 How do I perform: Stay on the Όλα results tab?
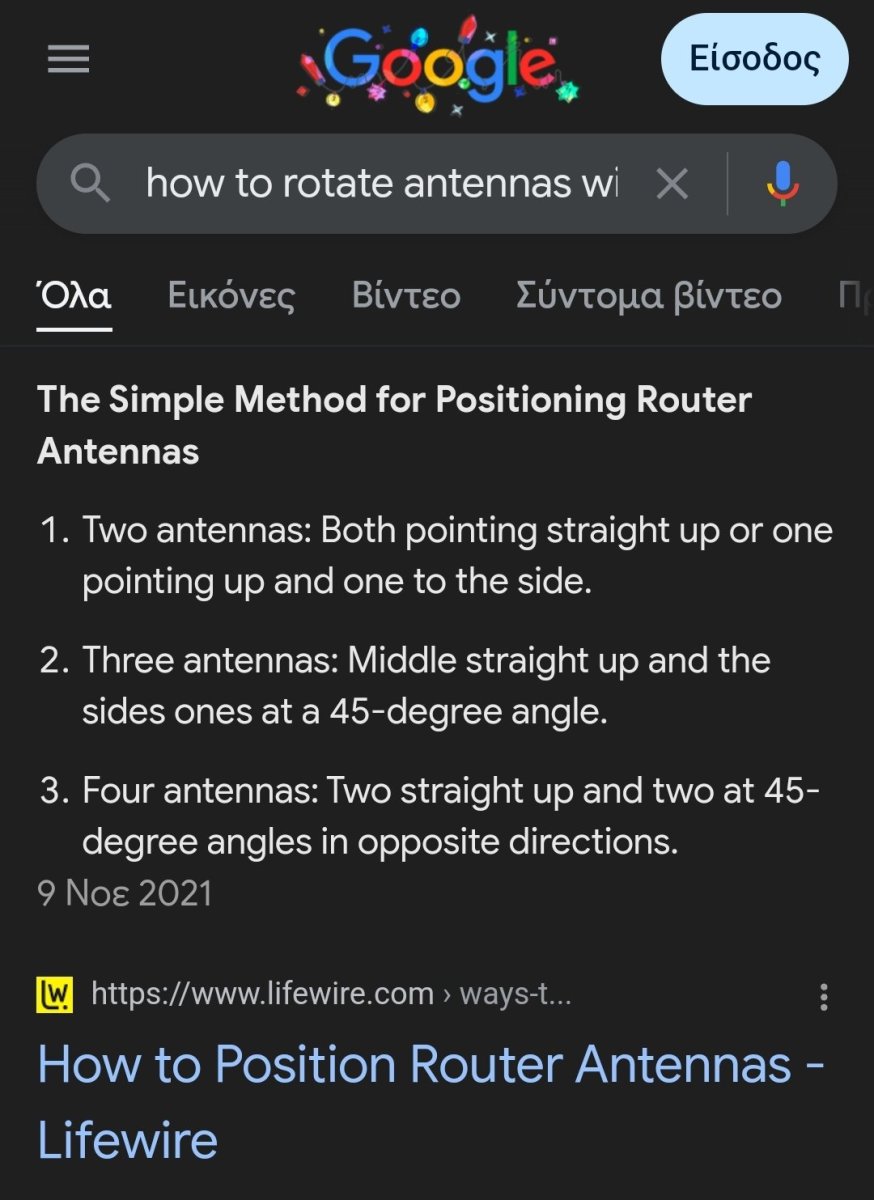pyautogui.click(x=74, y=296)
